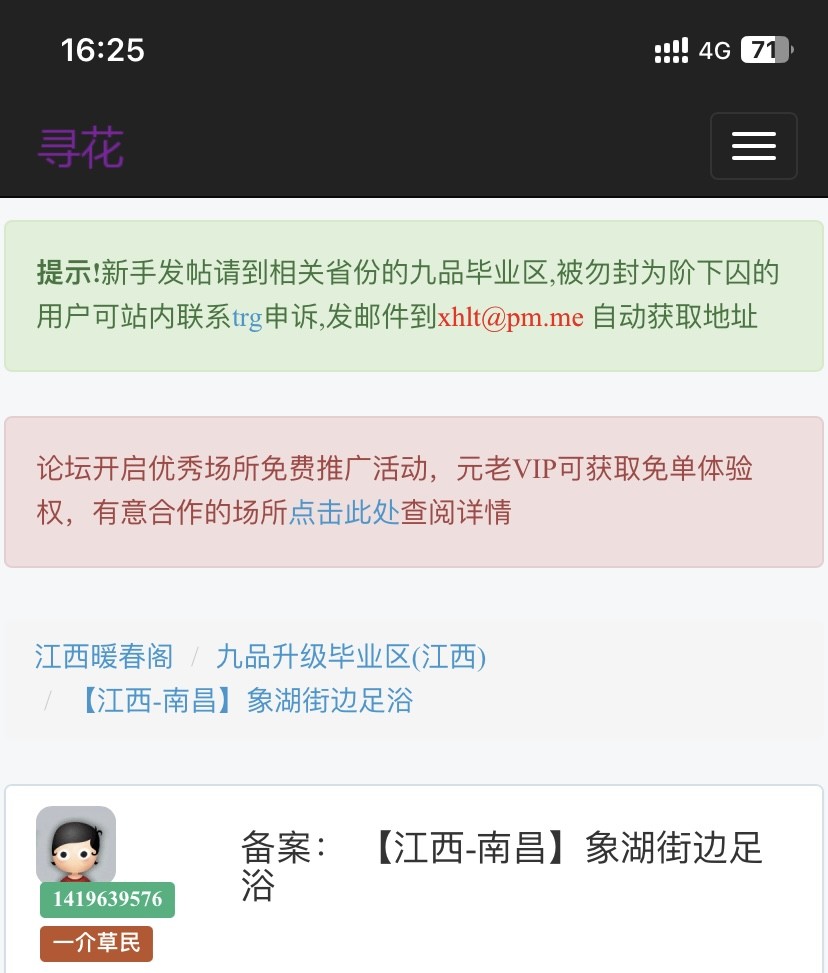Open the hamburger navigation menu

(753, 146)
